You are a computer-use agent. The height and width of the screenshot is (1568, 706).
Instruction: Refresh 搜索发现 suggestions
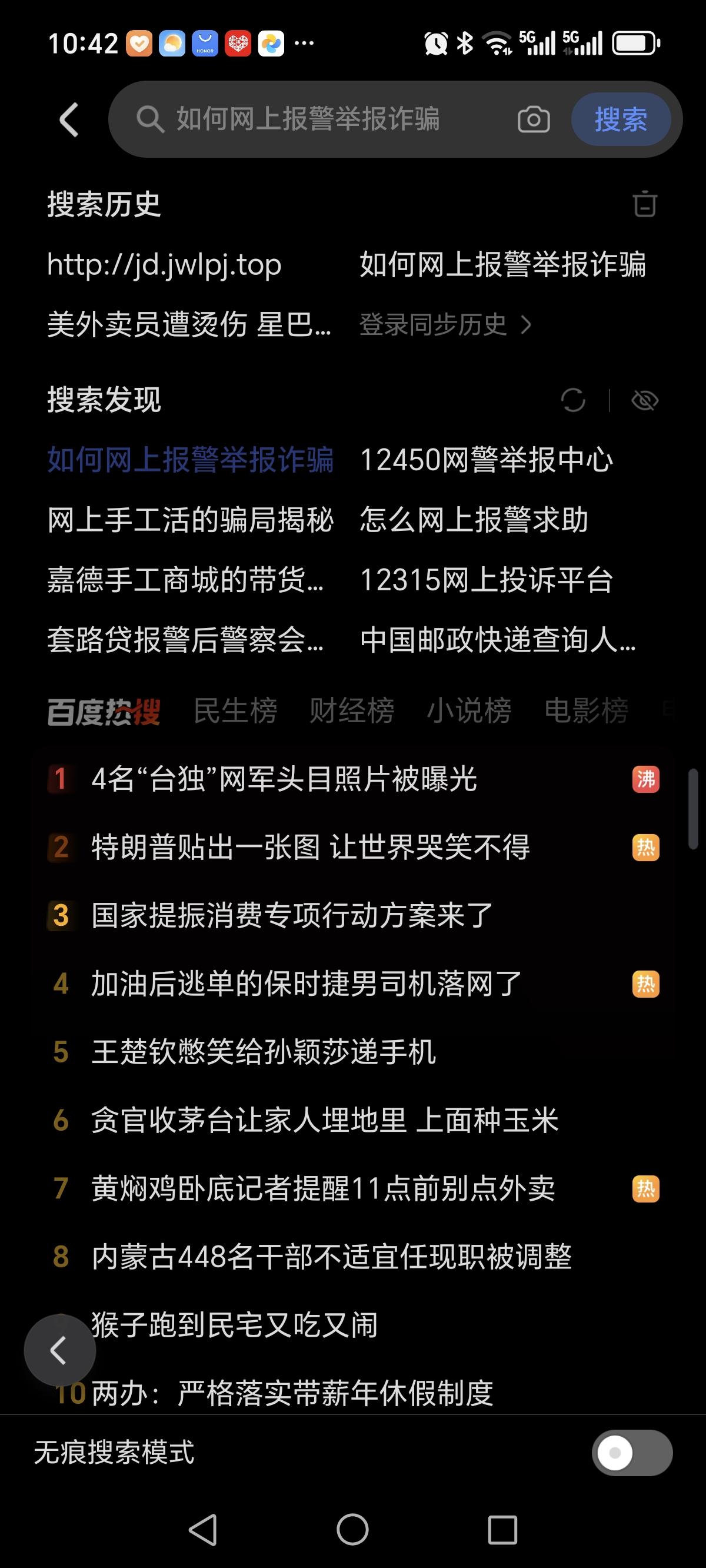572,400
